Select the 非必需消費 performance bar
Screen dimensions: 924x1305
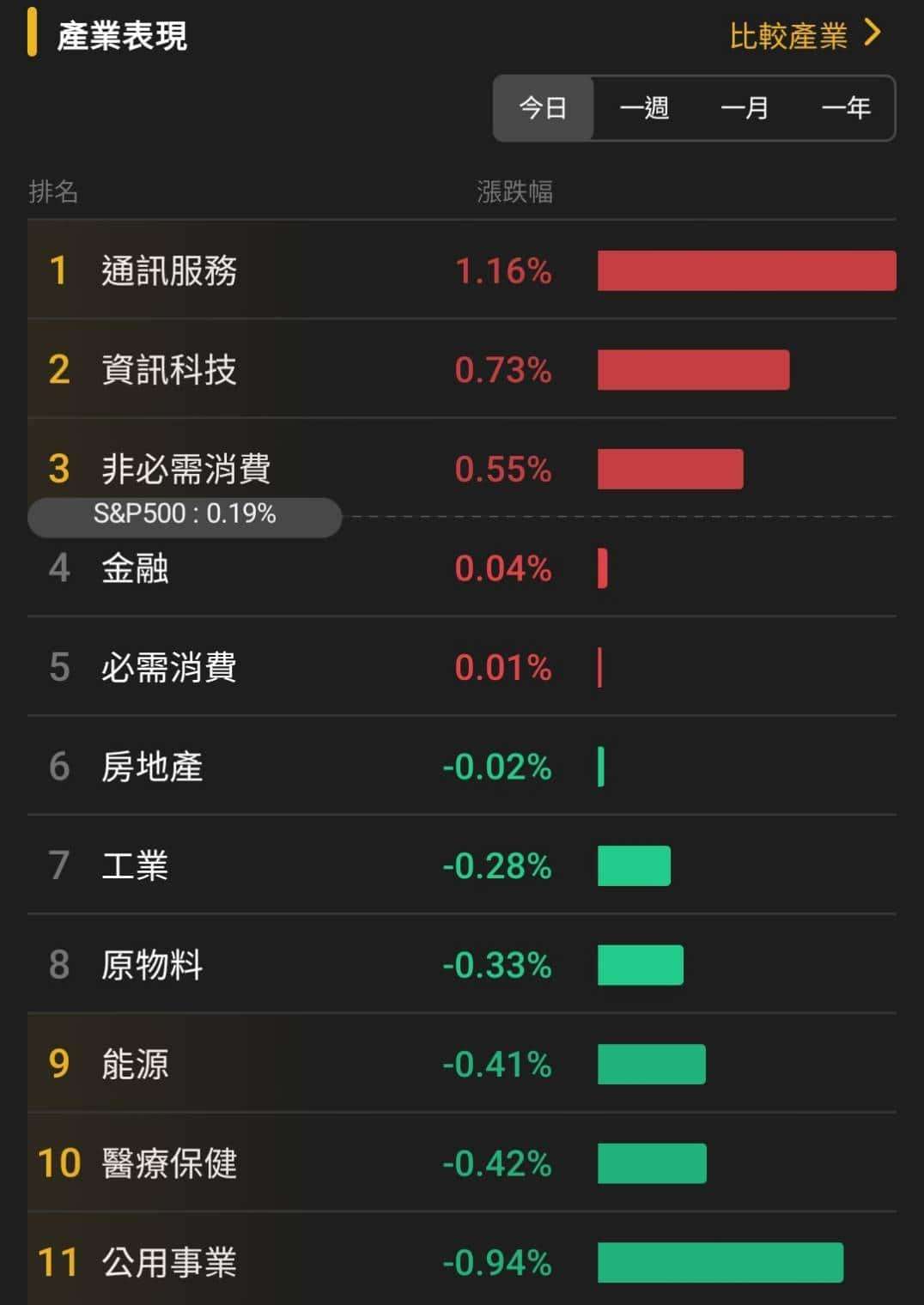[x=671, y=470]
